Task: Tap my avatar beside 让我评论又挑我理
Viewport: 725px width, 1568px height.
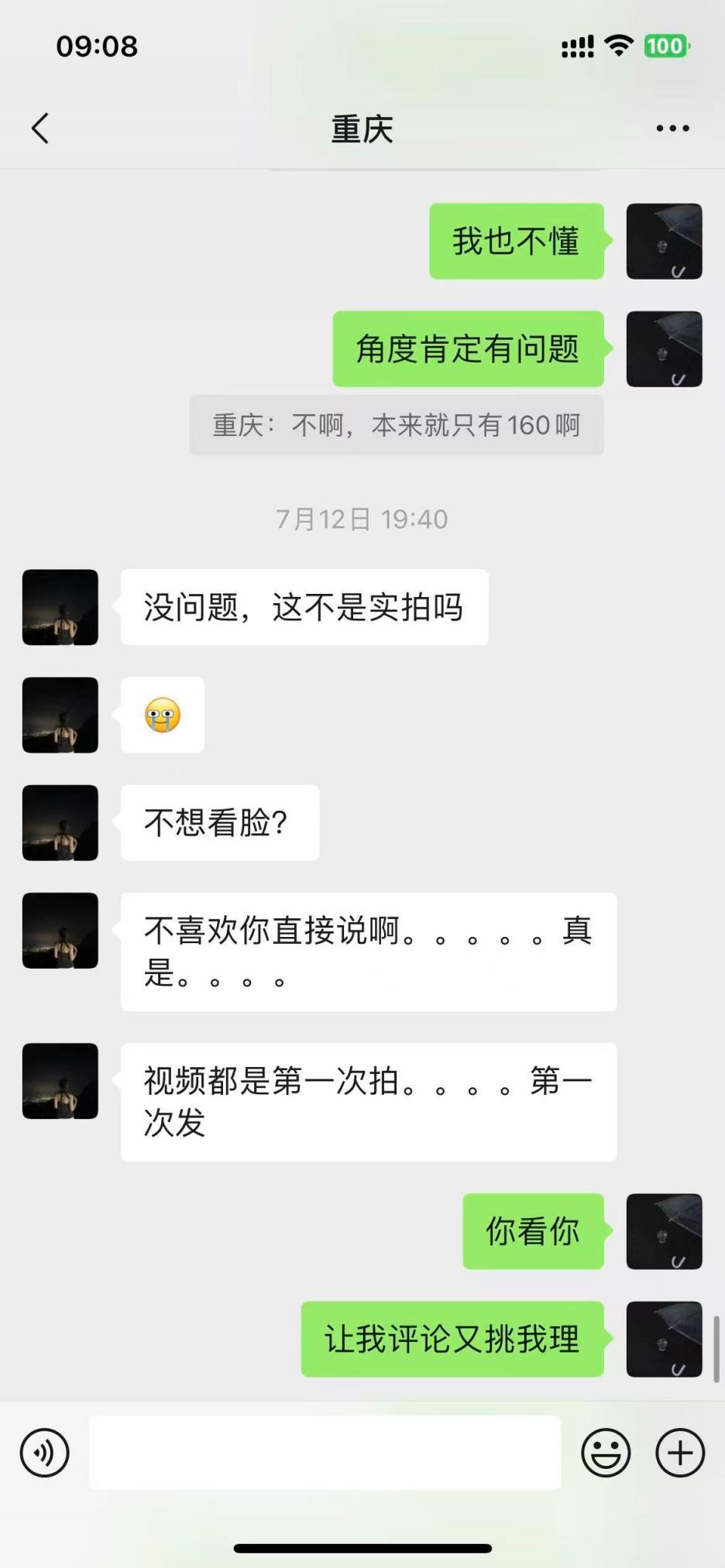Action: click(x=664, y=1340)
